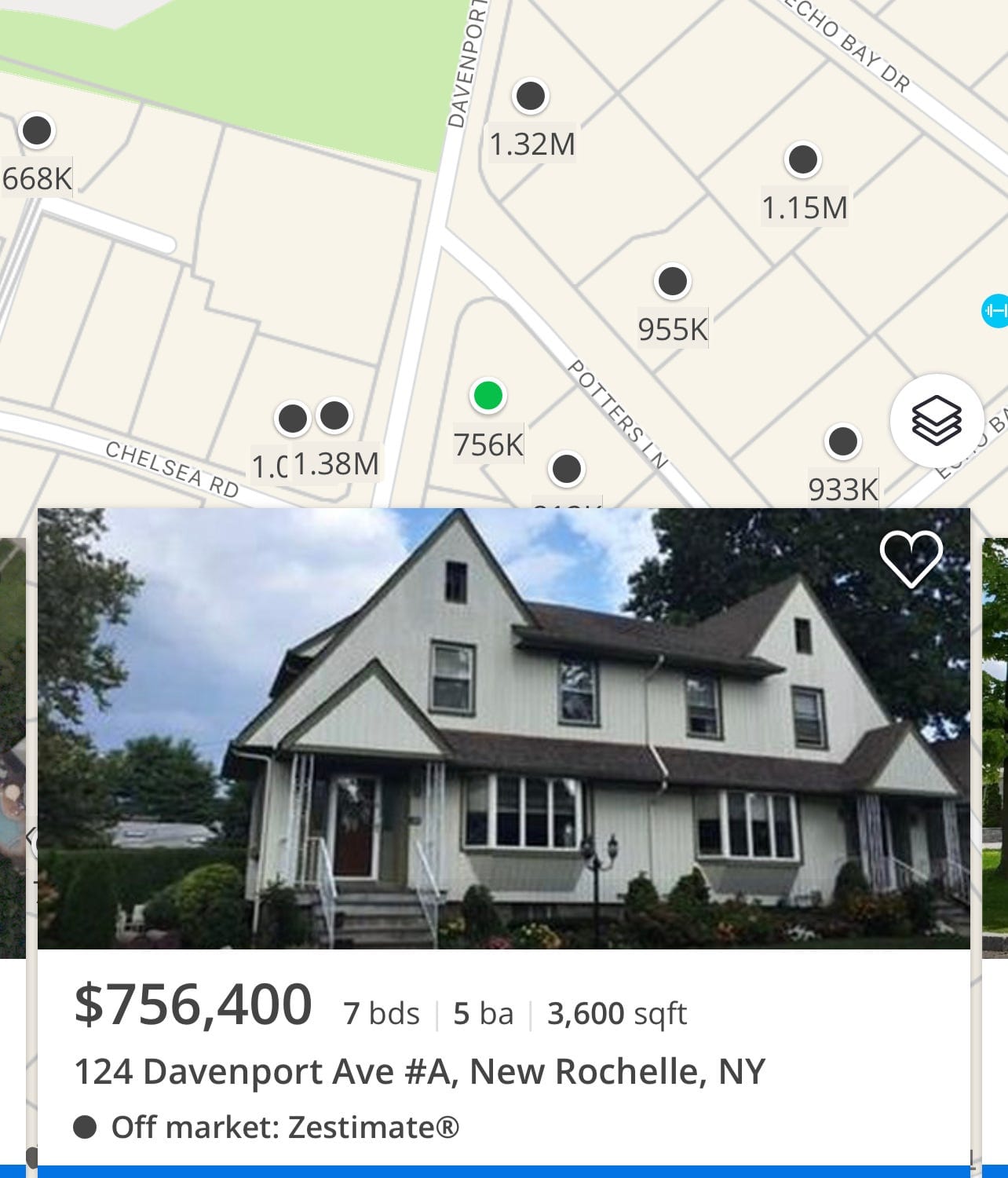Select the 1.32M property marker
The height and width of the screenshot is (1178, 1008).
click(531, 97)
